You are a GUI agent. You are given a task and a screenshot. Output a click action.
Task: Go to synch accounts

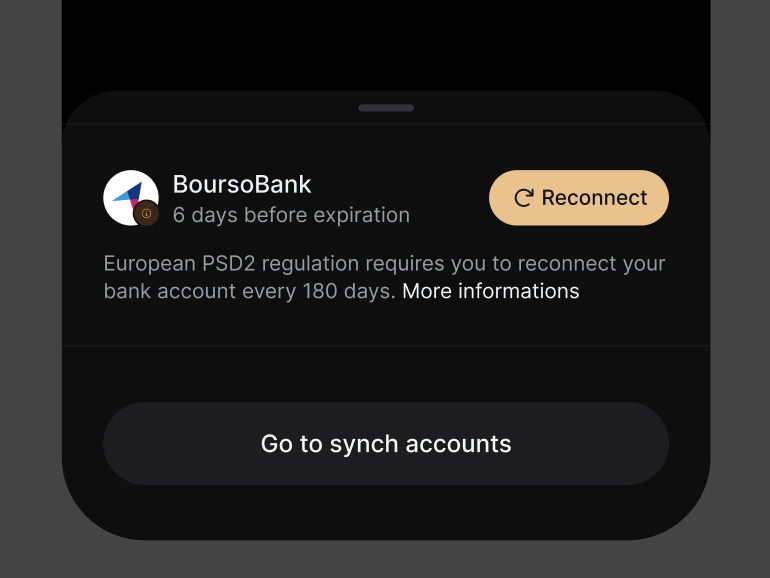coord(385,444)
